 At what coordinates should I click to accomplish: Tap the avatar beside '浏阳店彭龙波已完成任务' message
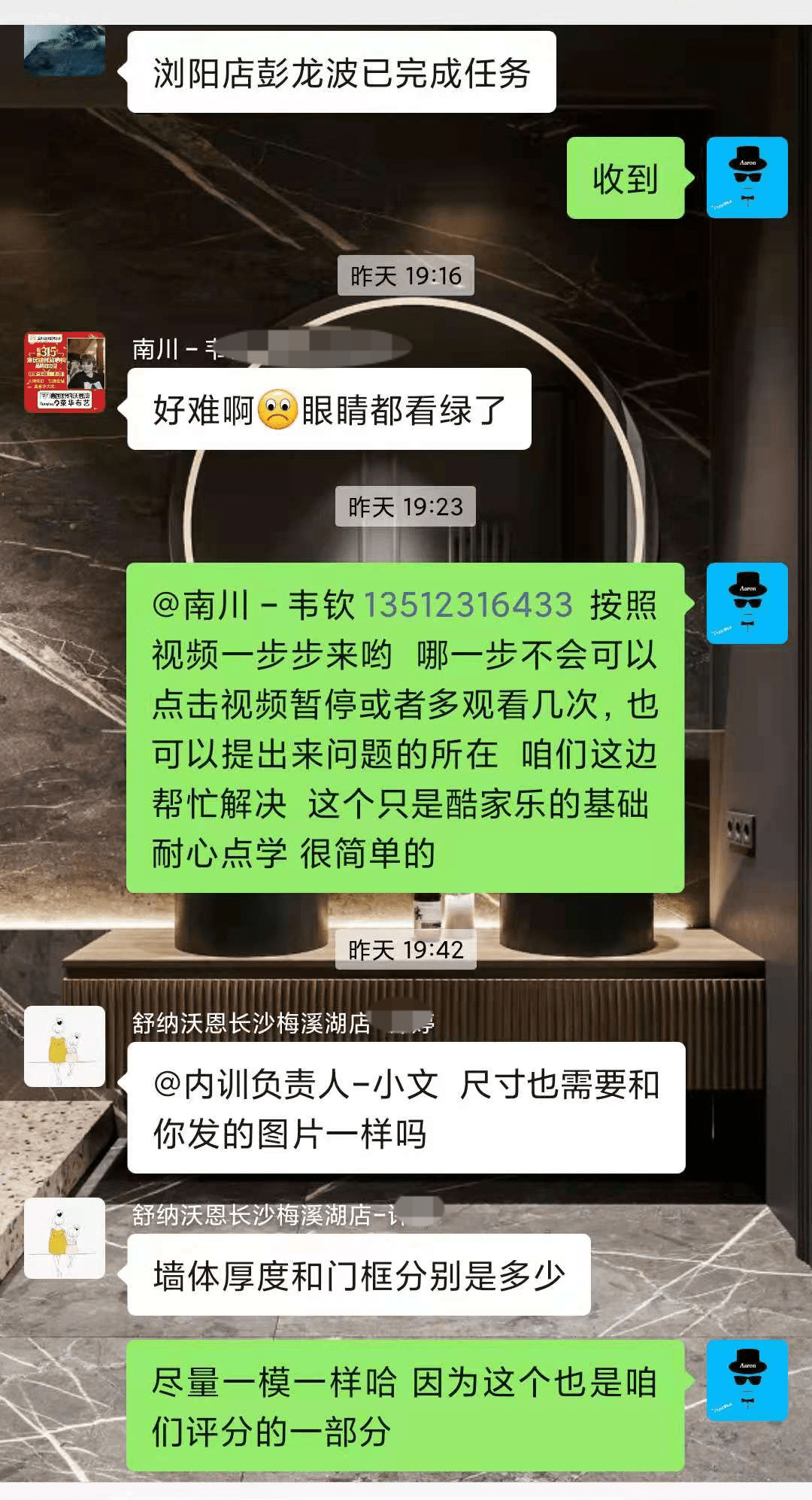65,50
